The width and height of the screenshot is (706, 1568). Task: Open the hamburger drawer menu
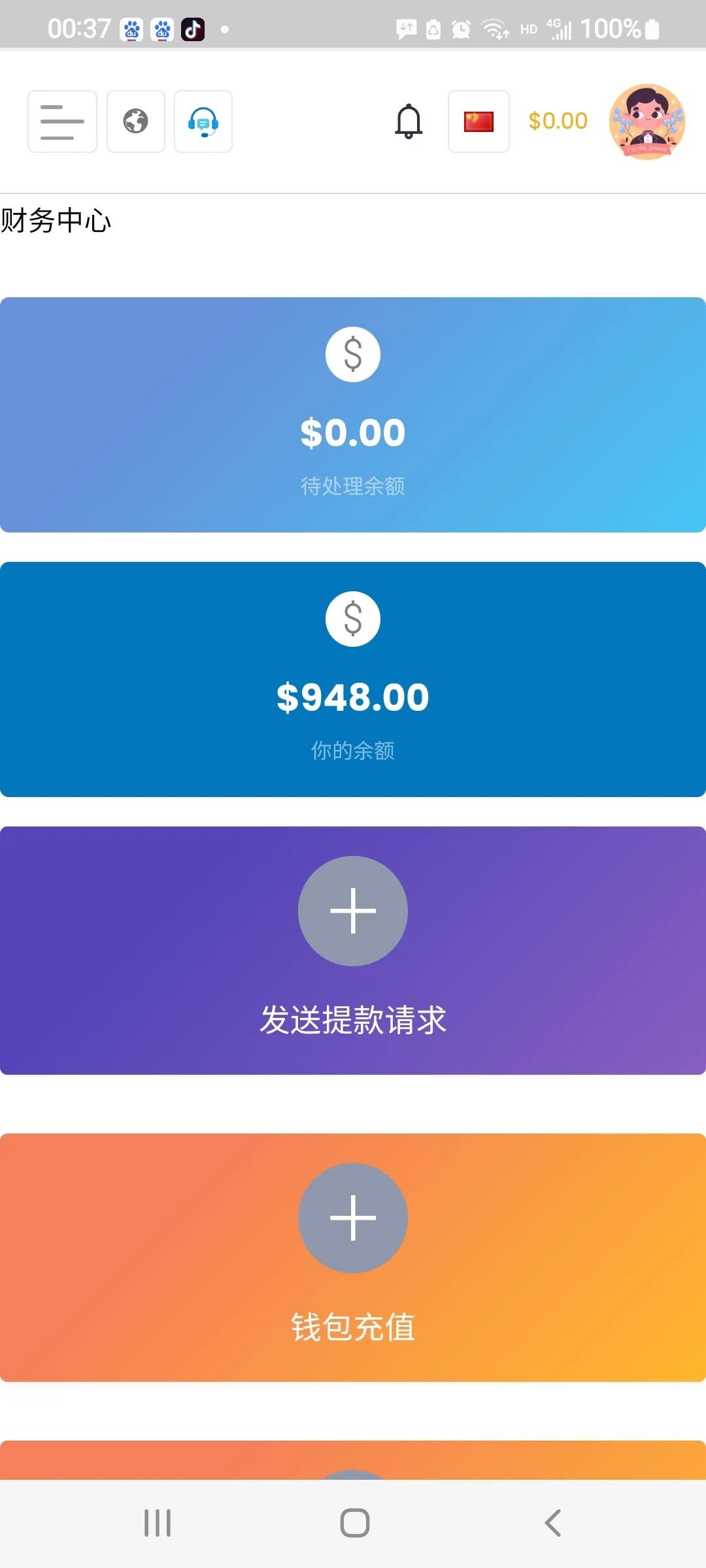tap(62, 122)
